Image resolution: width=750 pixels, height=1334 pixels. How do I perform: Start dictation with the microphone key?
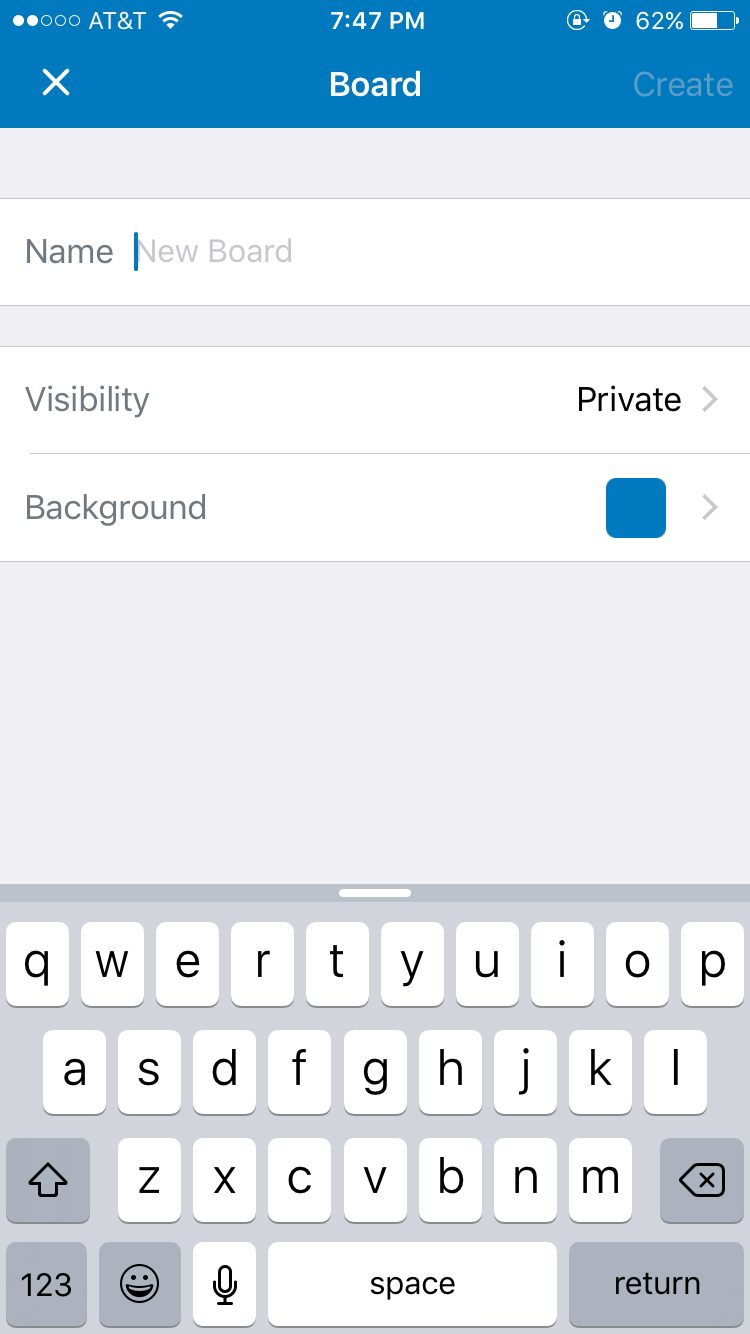coord(225,1284)
